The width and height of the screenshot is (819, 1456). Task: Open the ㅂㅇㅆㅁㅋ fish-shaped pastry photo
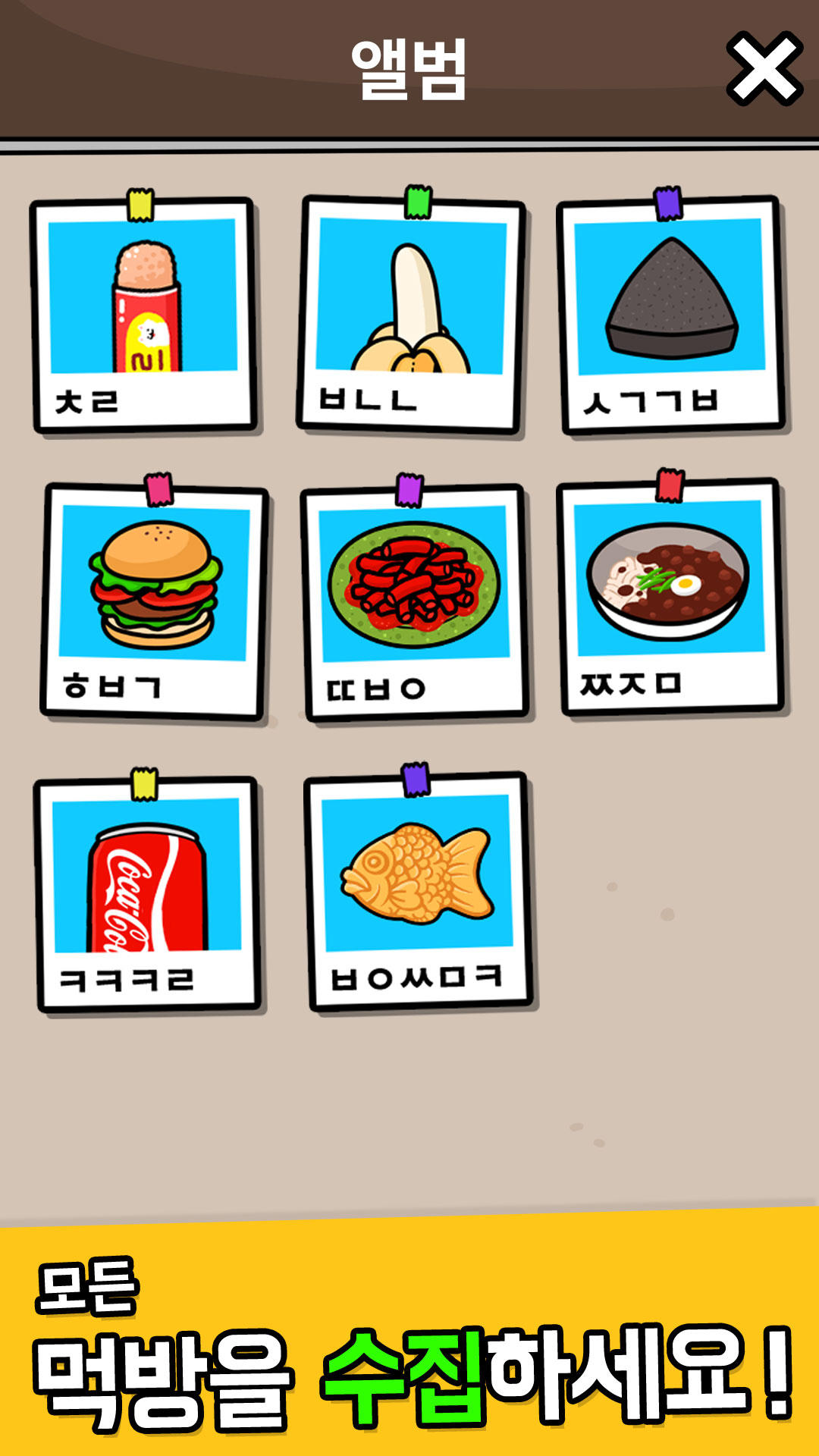[418, 890]
